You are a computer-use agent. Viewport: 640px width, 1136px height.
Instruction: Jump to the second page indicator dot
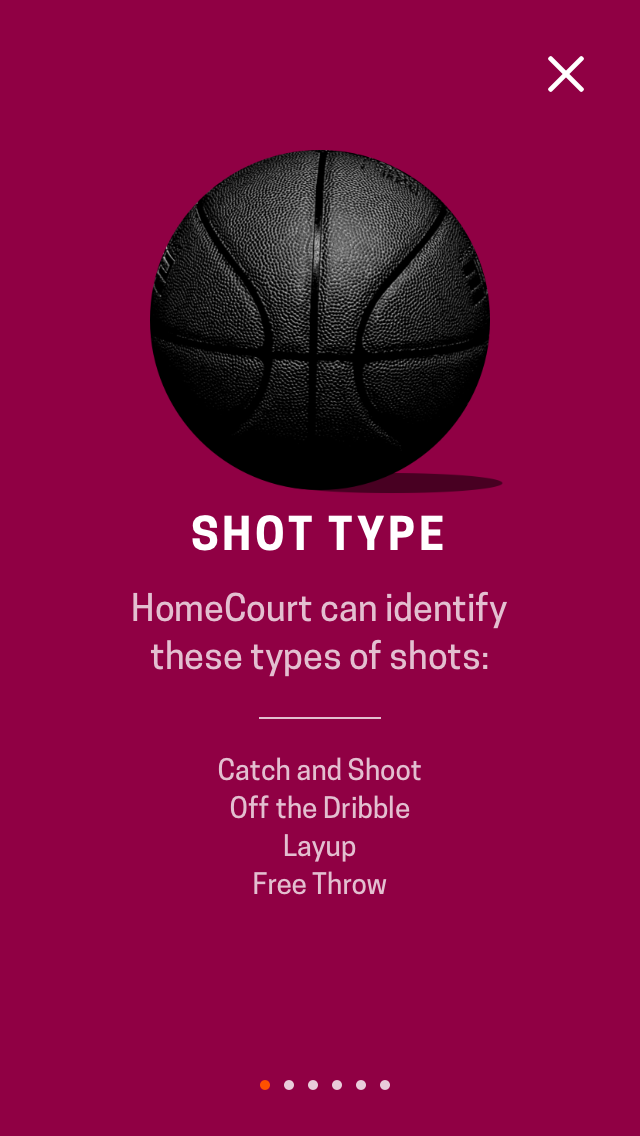point(289,1085)
